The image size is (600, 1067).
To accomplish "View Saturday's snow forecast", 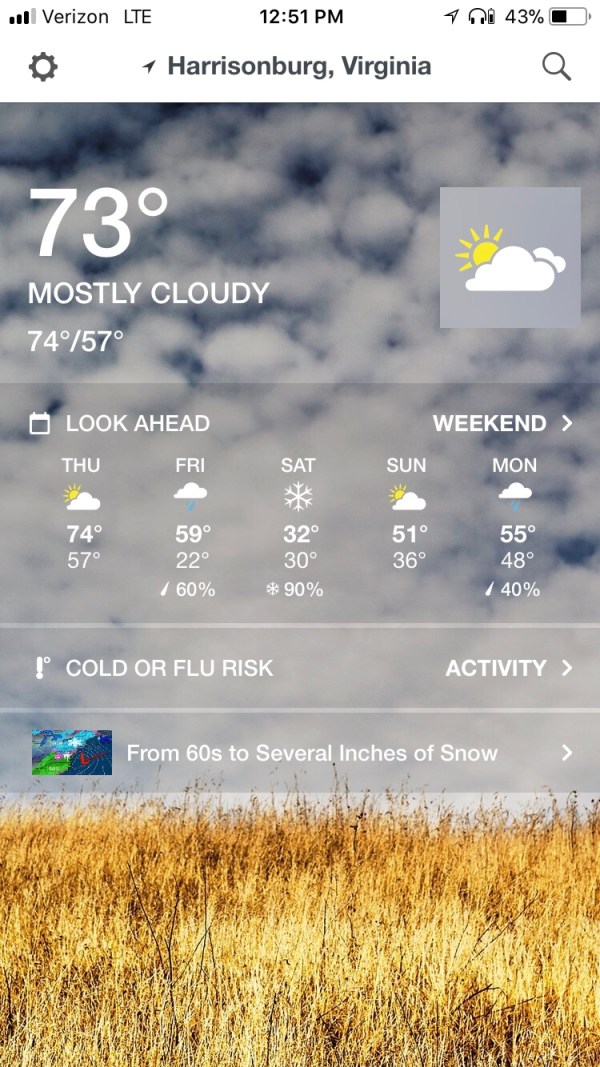I will pyautogui.click(x=298, y=525).
